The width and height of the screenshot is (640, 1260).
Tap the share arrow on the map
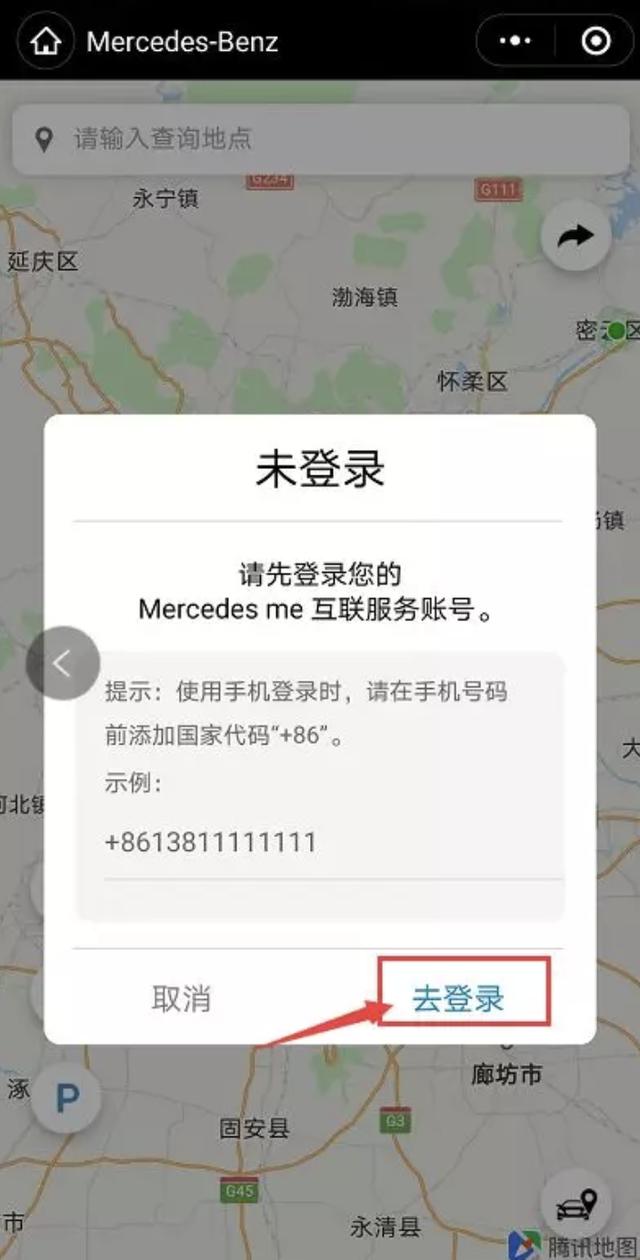(x=575, y=237)
